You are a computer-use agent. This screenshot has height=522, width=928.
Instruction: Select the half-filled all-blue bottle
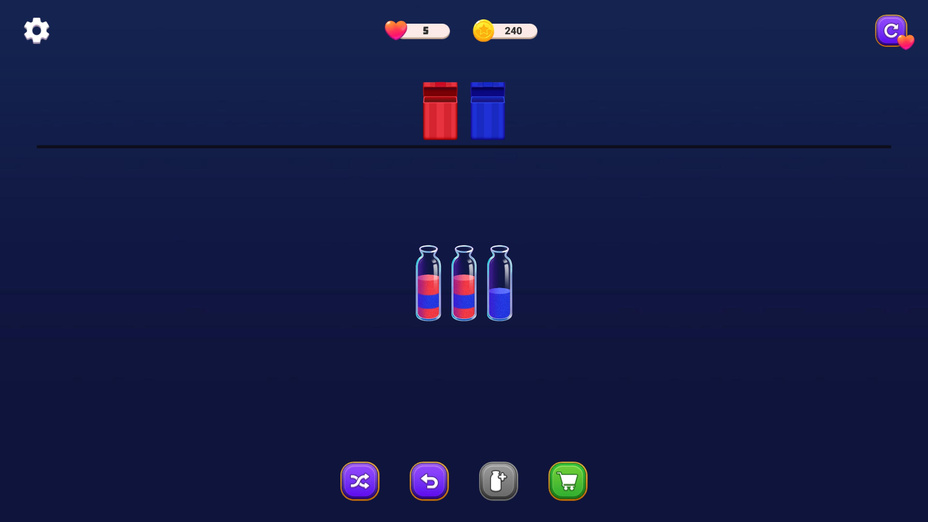499,285
